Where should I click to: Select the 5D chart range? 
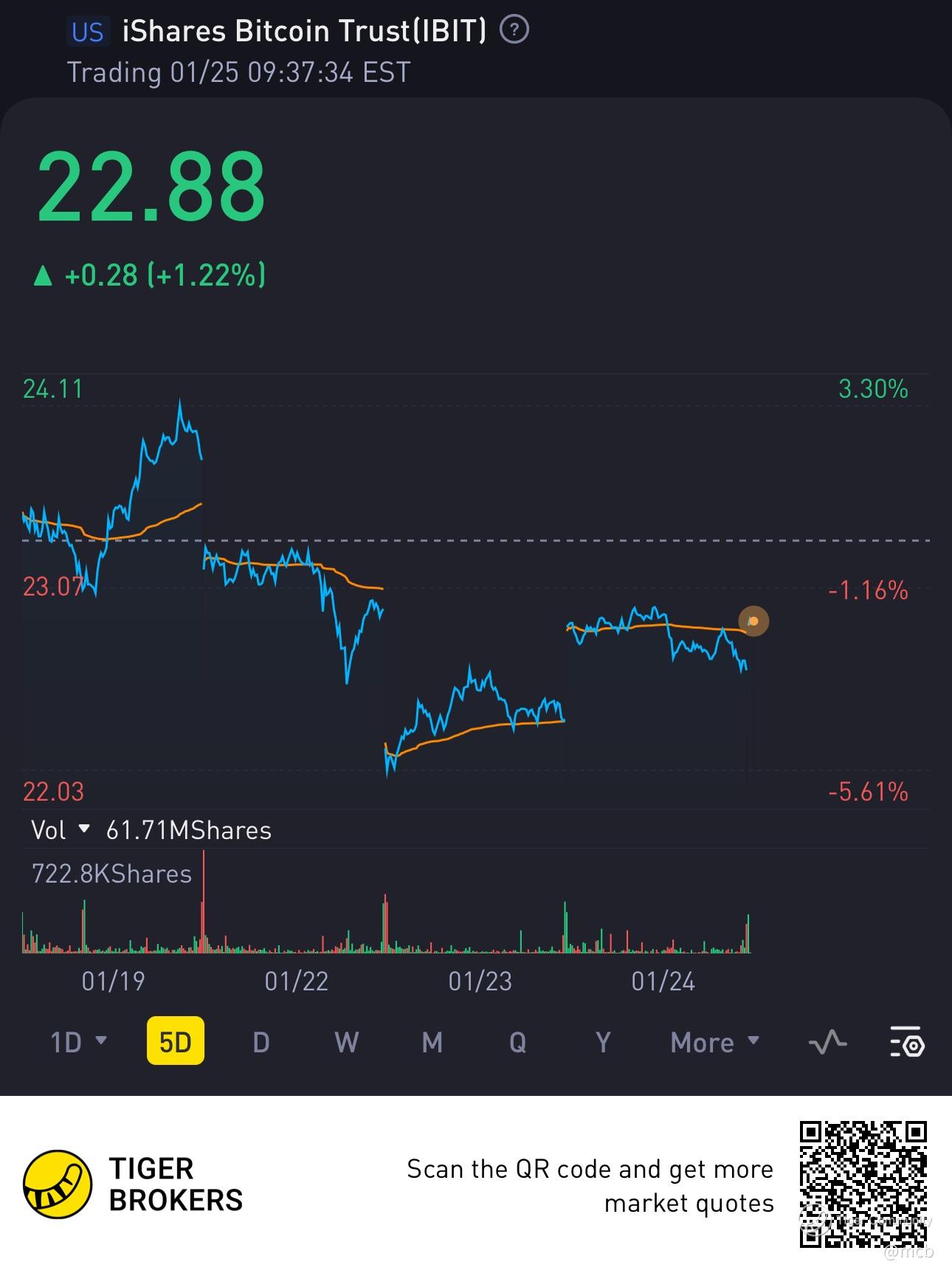click(176, 1042)
